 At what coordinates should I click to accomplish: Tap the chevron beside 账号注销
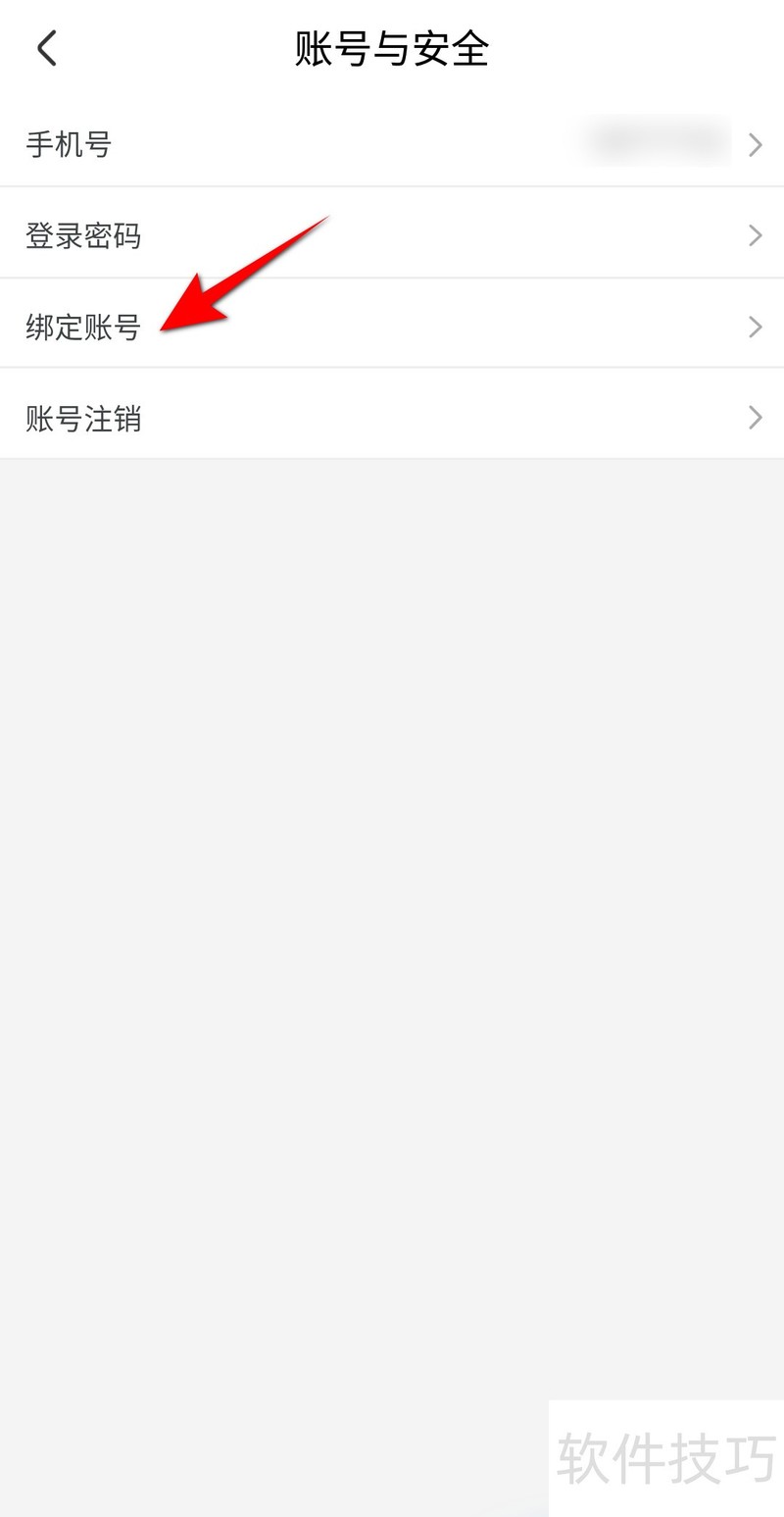point(755,418)
